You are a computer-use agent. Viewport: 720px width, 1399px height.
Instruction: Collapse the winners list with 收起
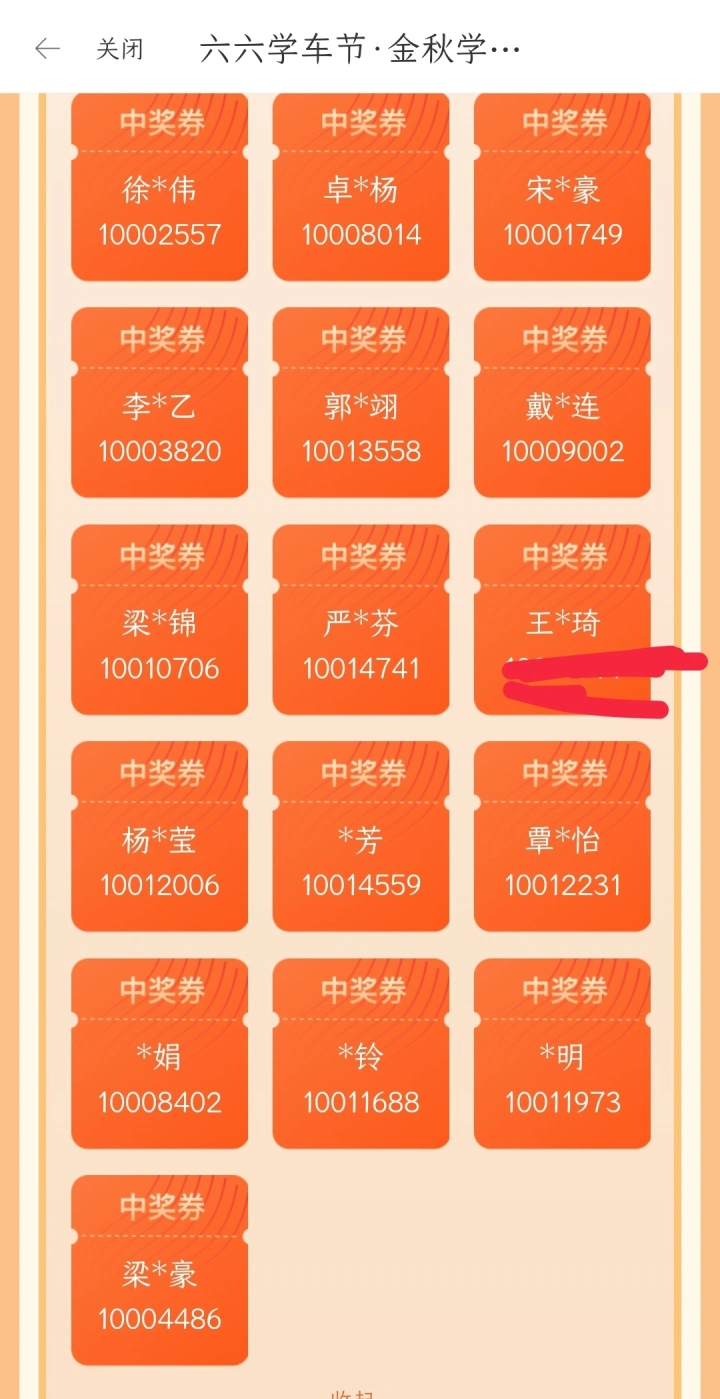click(x=354, y=1394)
